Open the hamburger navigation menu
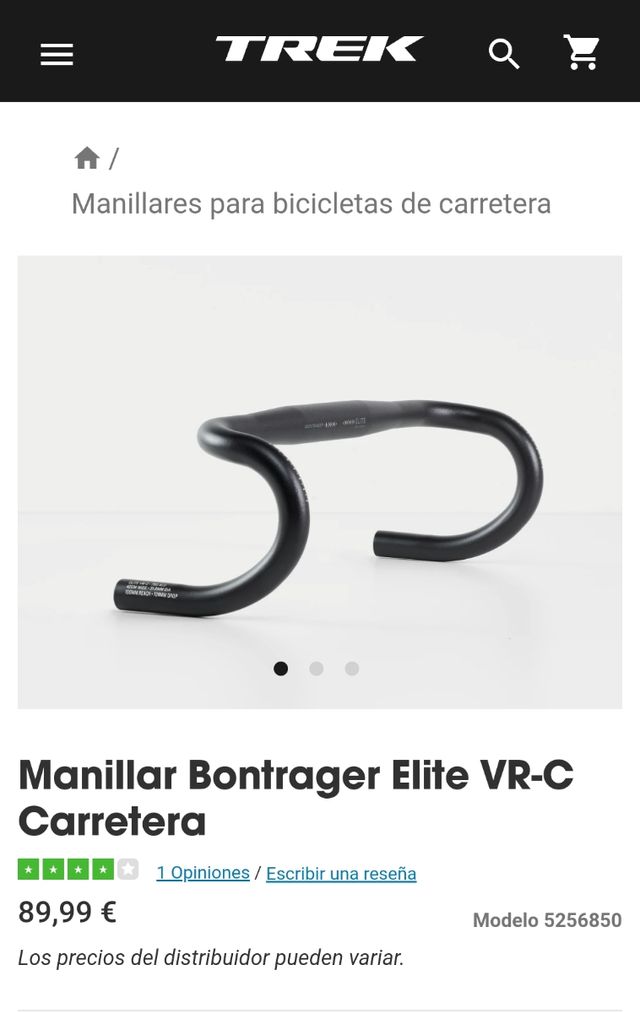The image size is (640, 1013). 57,54
